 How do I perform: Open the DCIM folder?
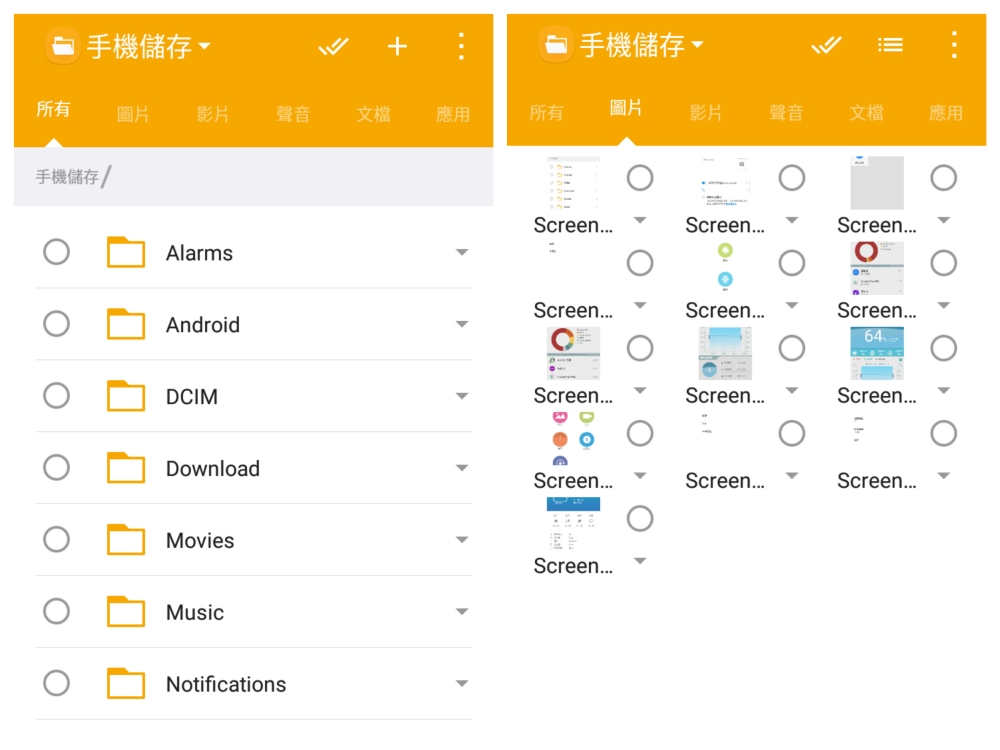(x=191, y=397)
